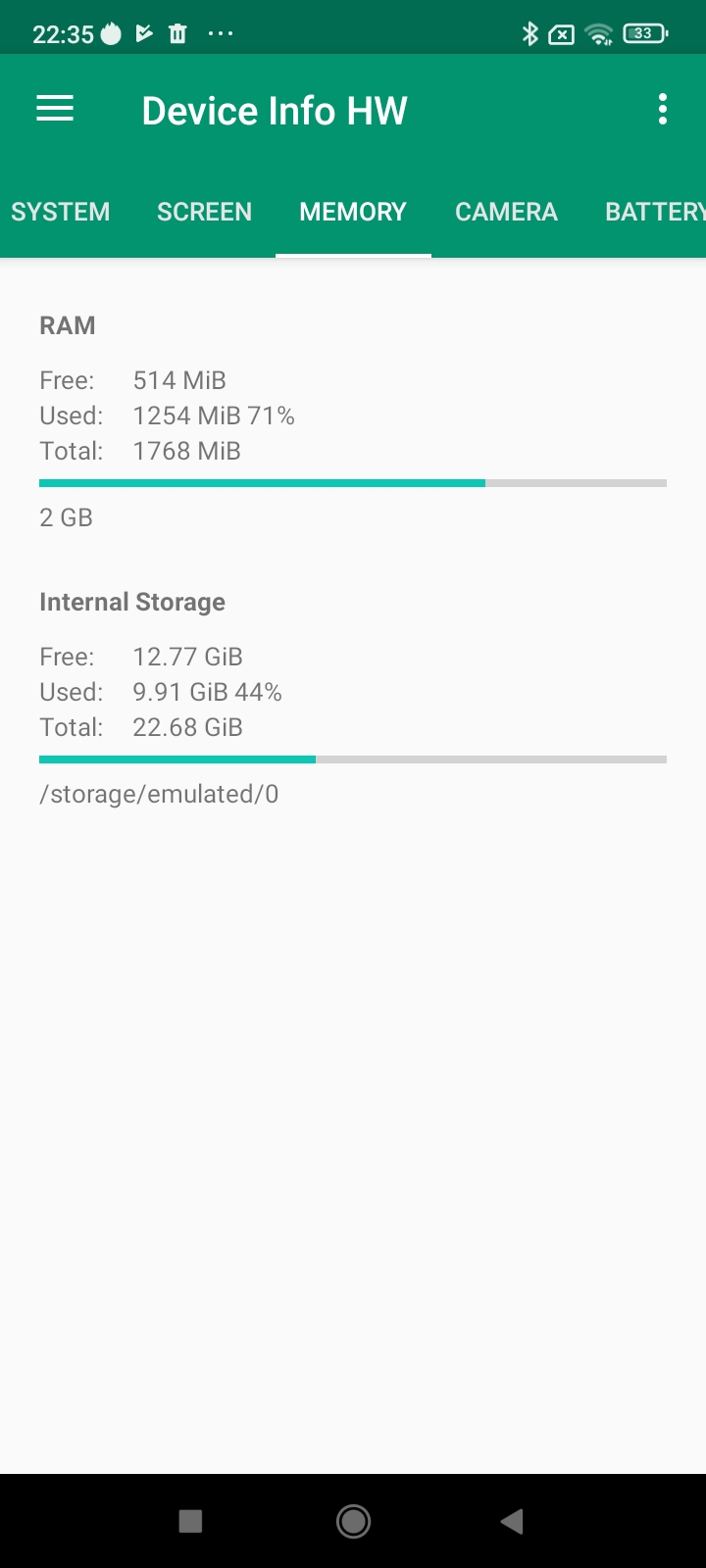
Task: Select the MEMORY tab
Action: (x=353, y=212)
